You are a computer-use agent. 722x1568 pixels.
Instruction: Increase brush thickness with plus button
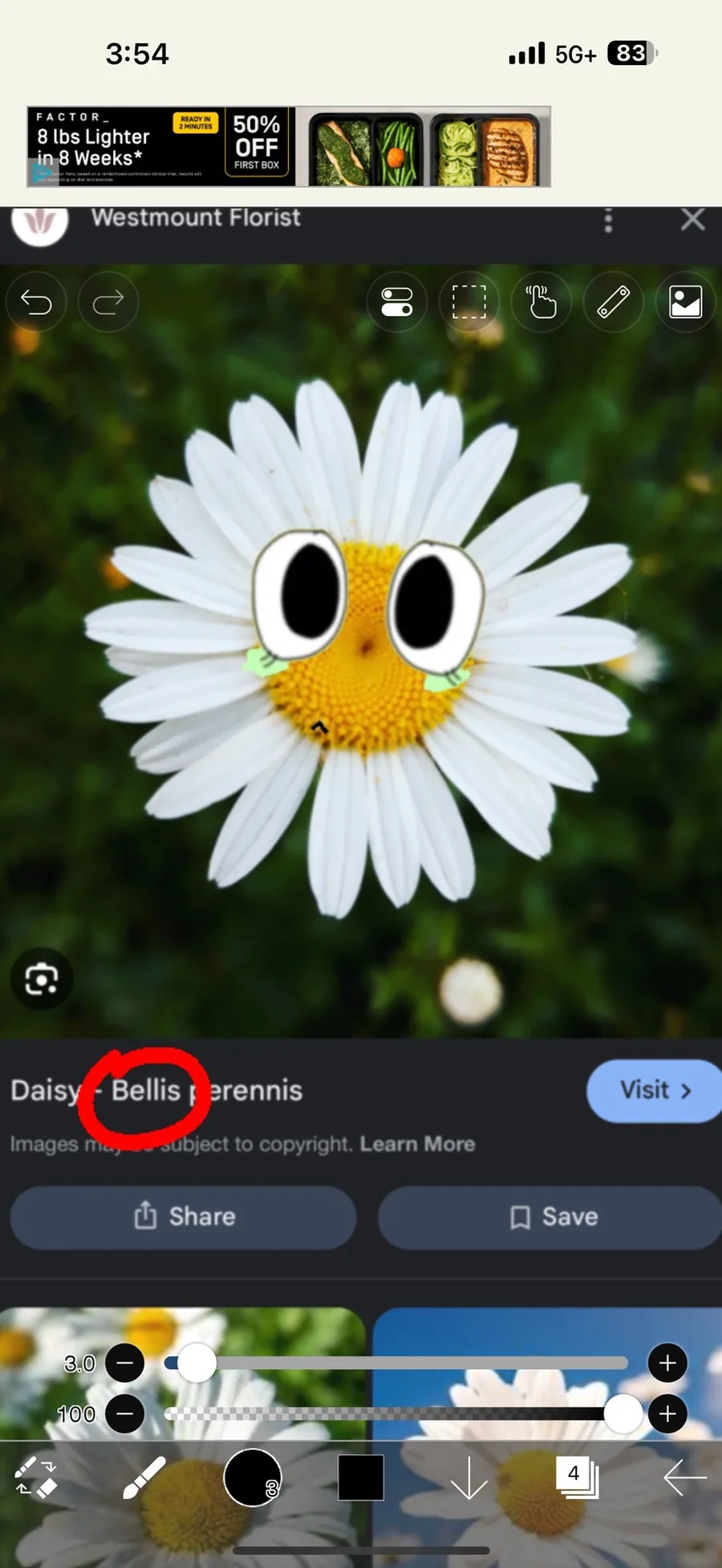click(667, 1363)
